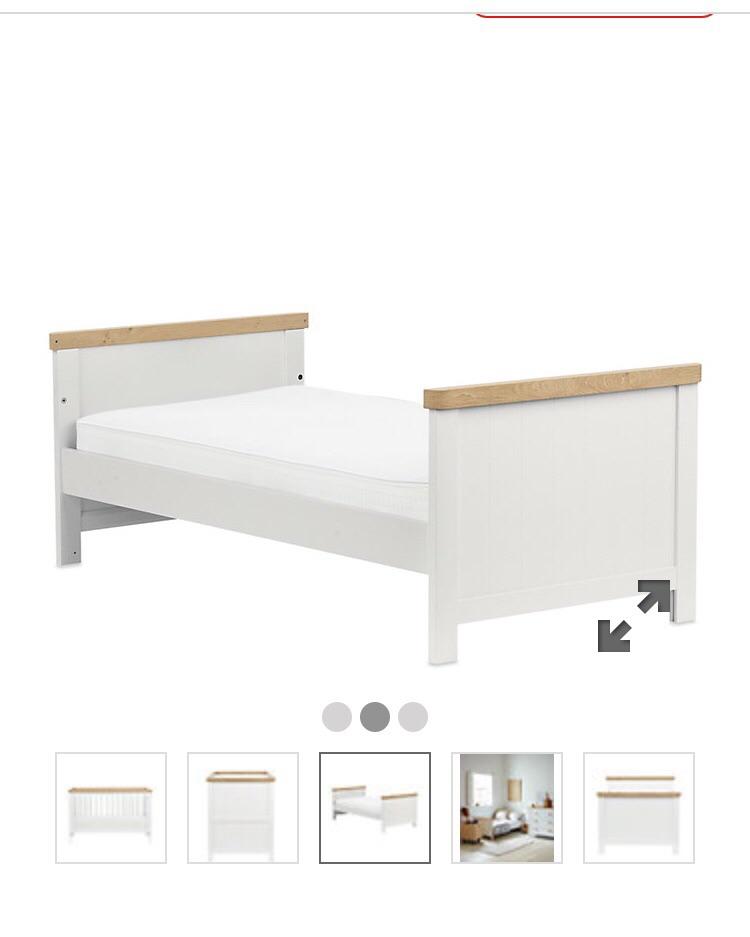Select the middle page indicator dot
This screenshot has width=750, height=937.
click(x=375, y=717)
